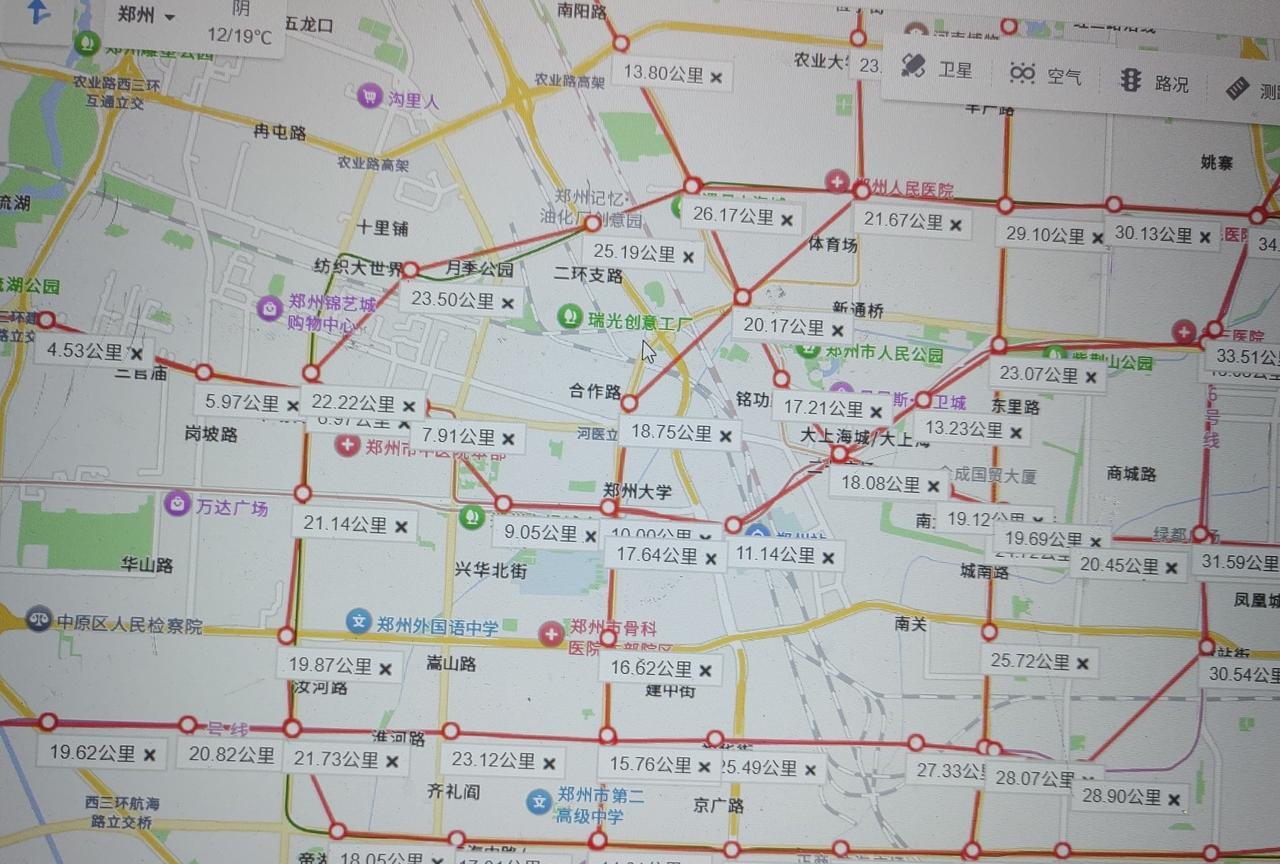
Task: Enable the 路况 traffic layer
Action: (1153, 82)
